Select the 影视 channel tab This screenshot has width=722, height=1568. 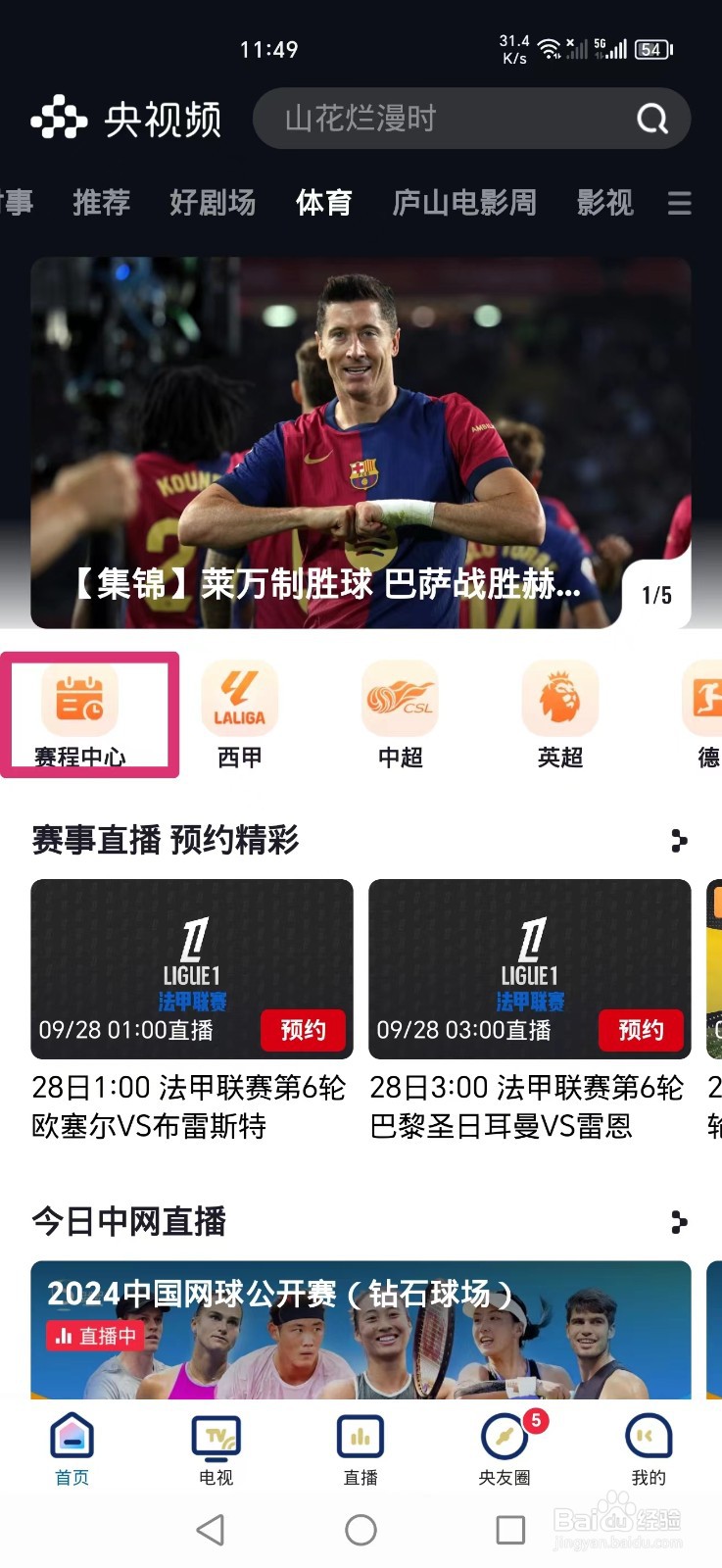coord(605,203)
